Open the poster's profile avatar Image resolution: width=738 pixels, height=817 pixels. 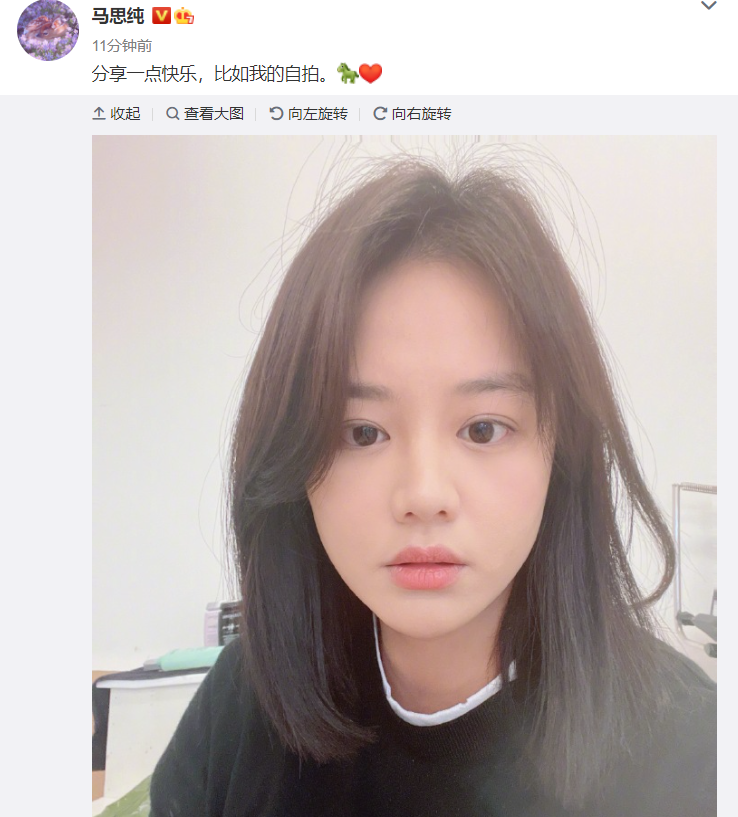pyautogui.click(x=48, y=30)
